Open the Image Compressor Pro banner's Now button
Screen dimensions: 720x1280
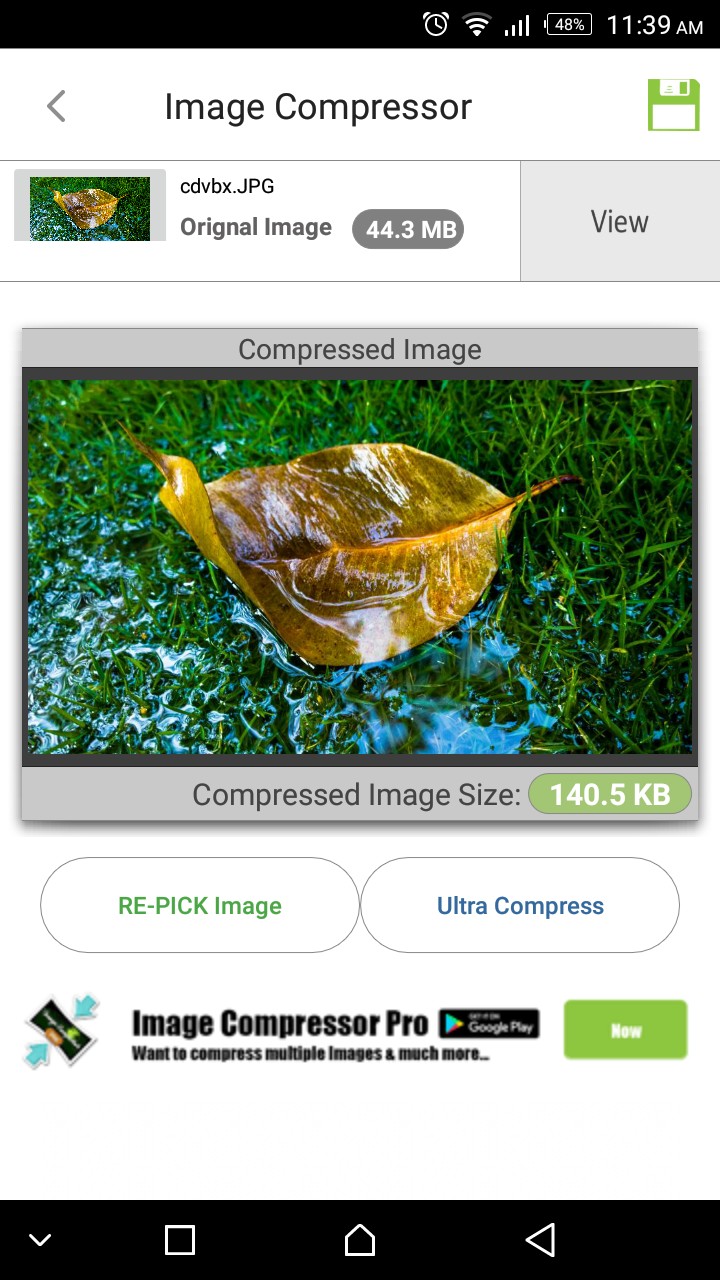625,1030
